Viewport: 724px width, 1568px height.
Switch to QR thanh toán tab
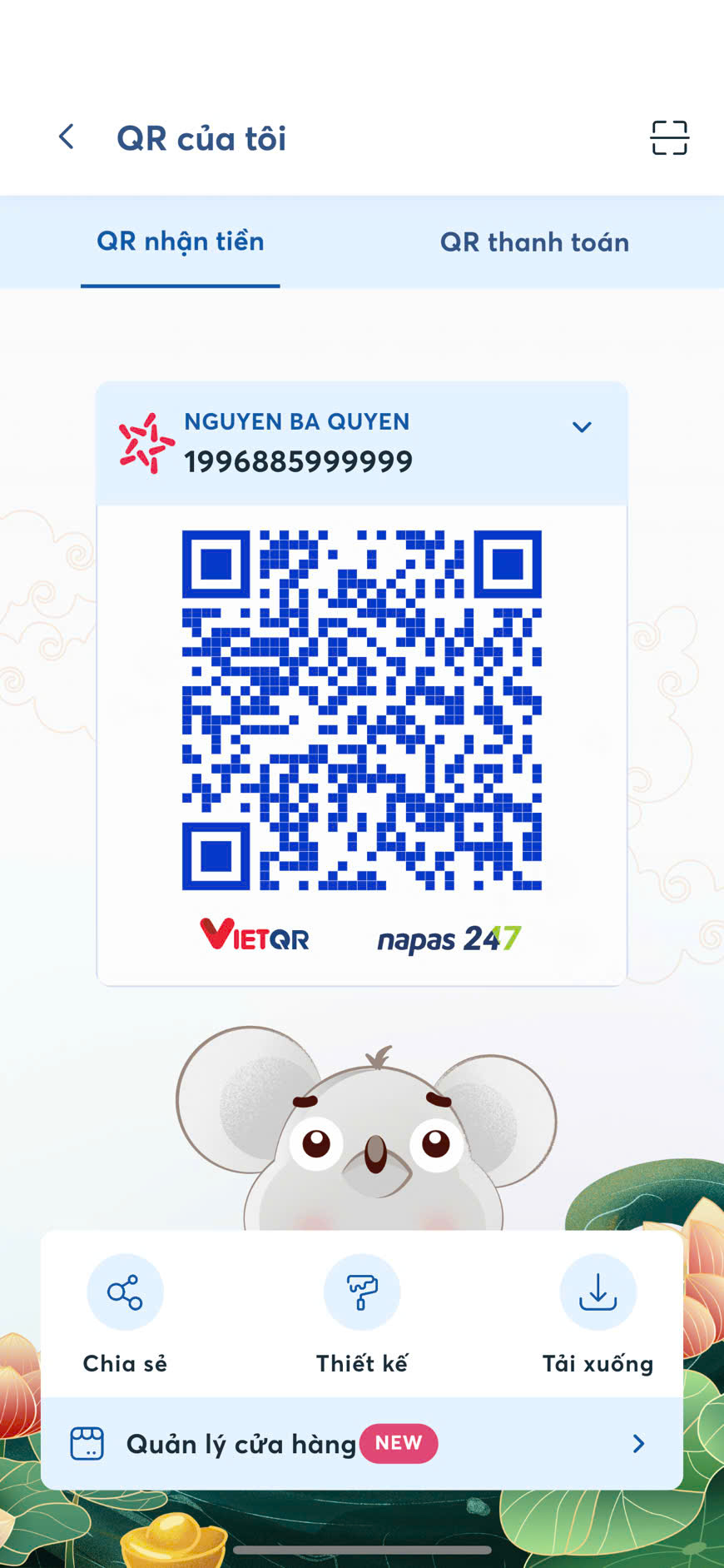[x=534, y=242]
